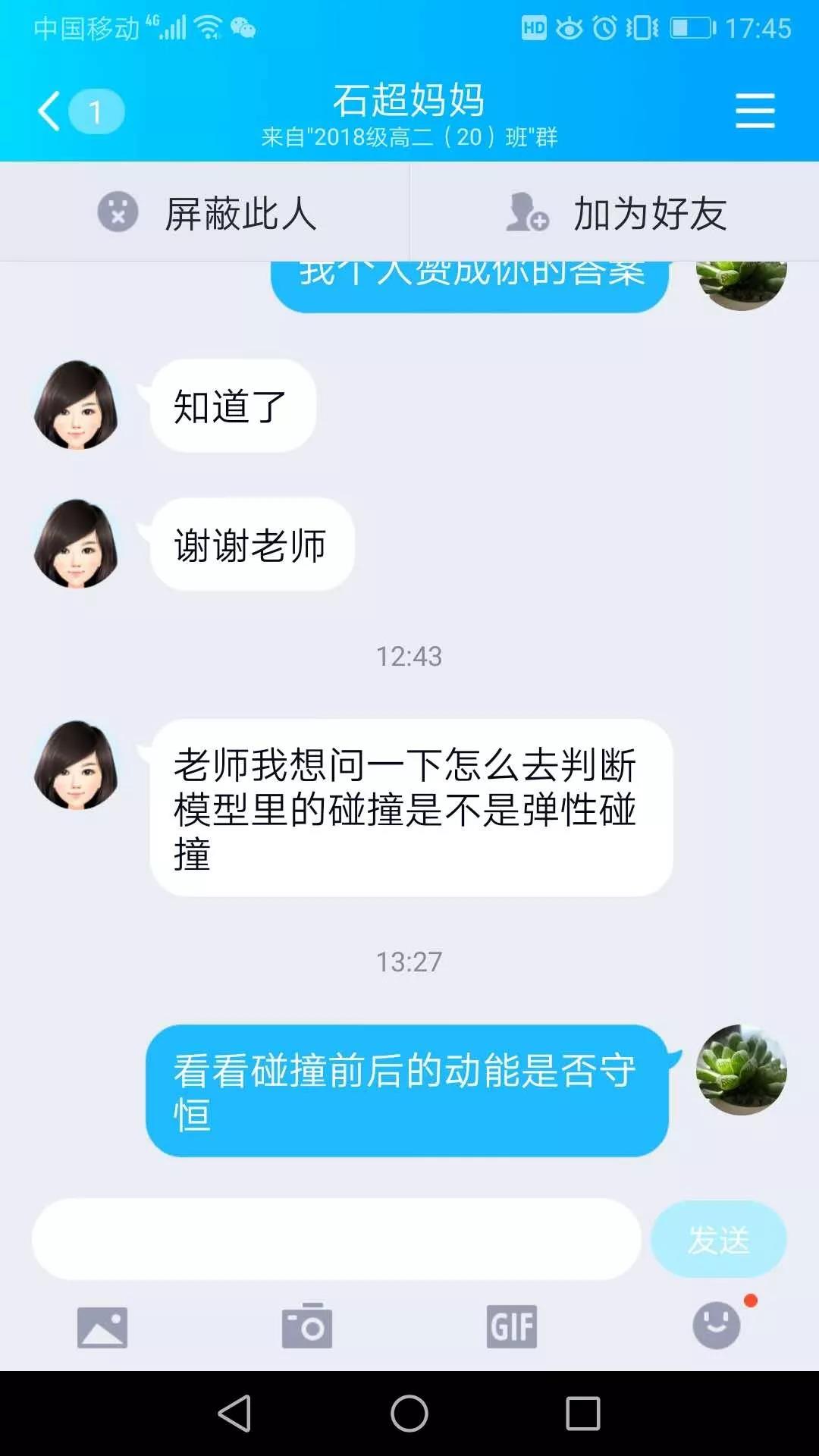Image resolution: width=819 pixels, height=1456 pixels.
Task: Go back to the message list
Action: pyautogui.click(x=50, y=111)
